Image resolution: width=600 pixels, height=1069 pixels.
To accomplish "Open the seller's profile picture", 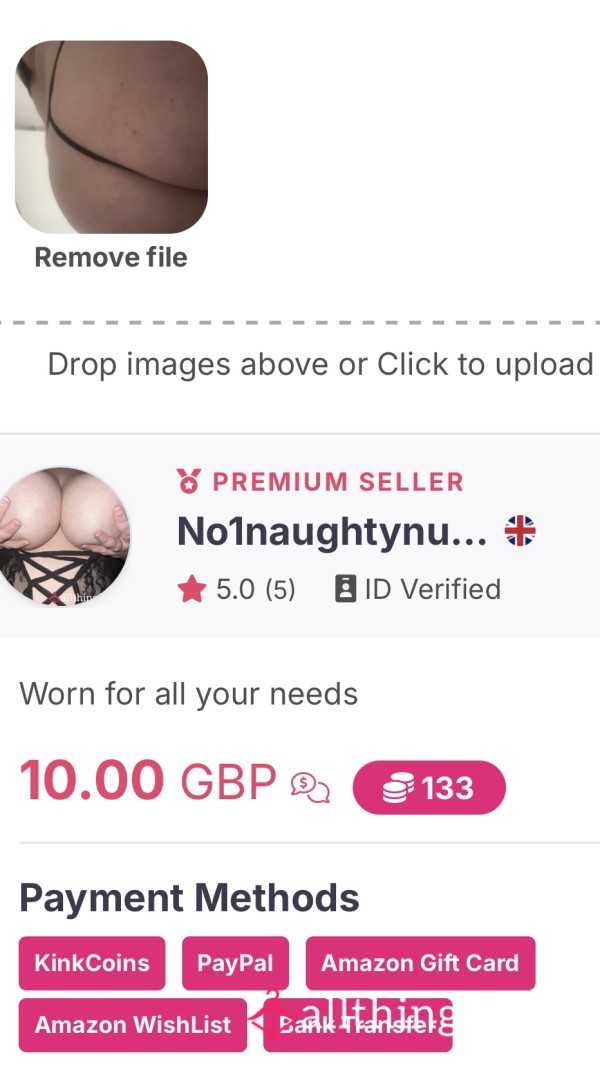I will 65,537.
